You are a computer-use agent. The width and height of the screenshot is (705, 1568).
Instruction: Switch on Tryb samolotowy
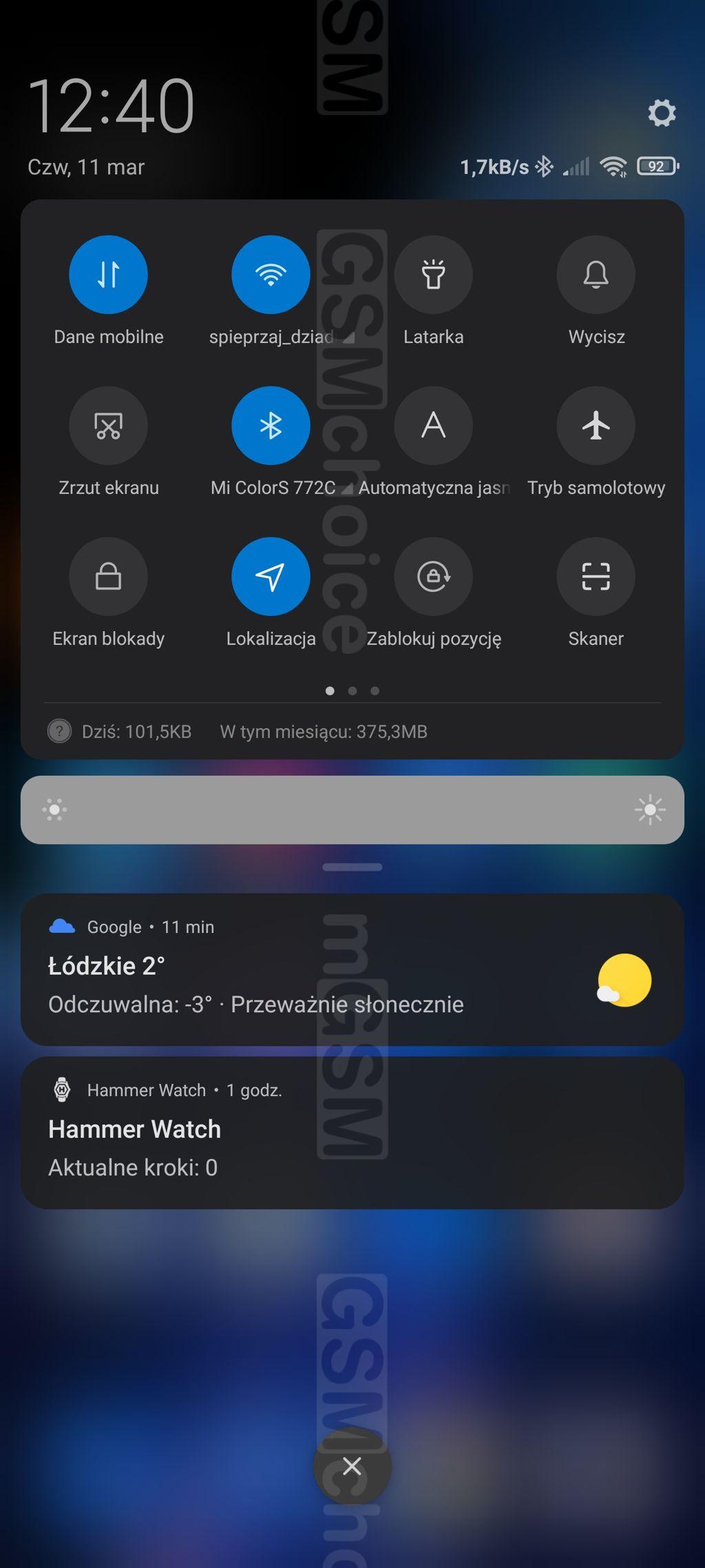tap(596, 425)
